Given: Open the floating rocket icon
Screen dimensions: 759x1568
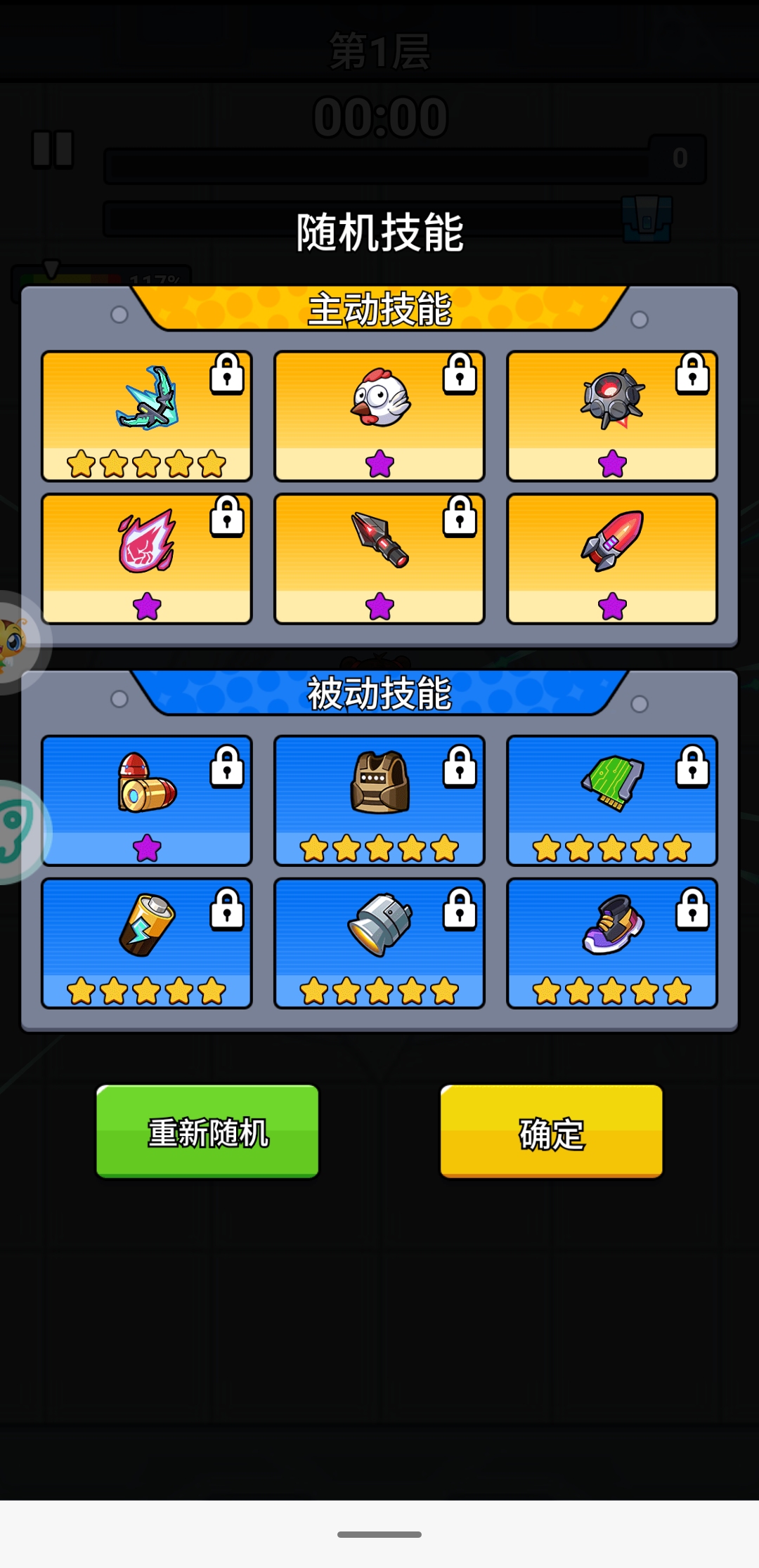Looking at the screenshot, I should 17,832.
